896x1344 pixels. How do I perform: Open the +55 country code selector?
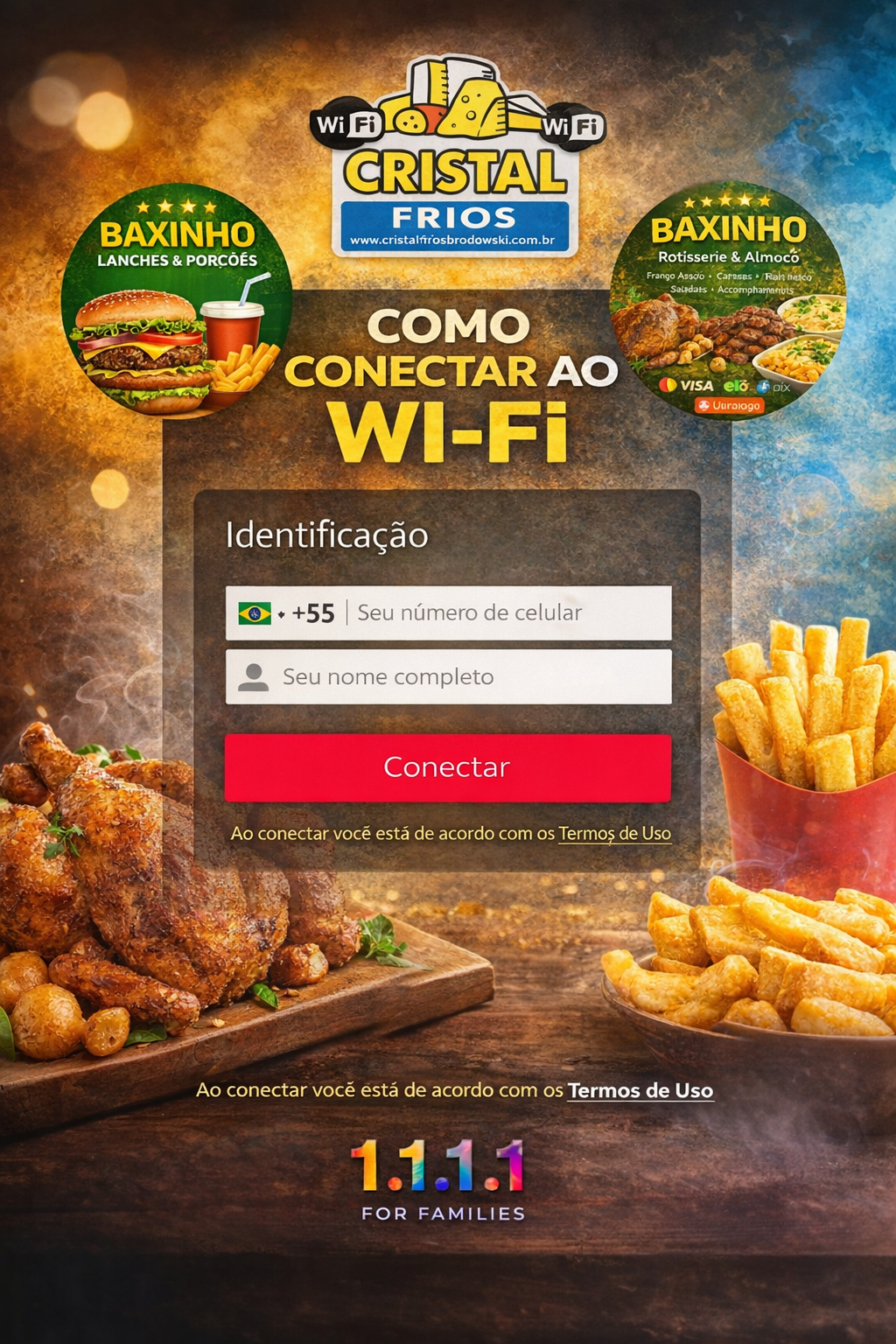[314, 612]
